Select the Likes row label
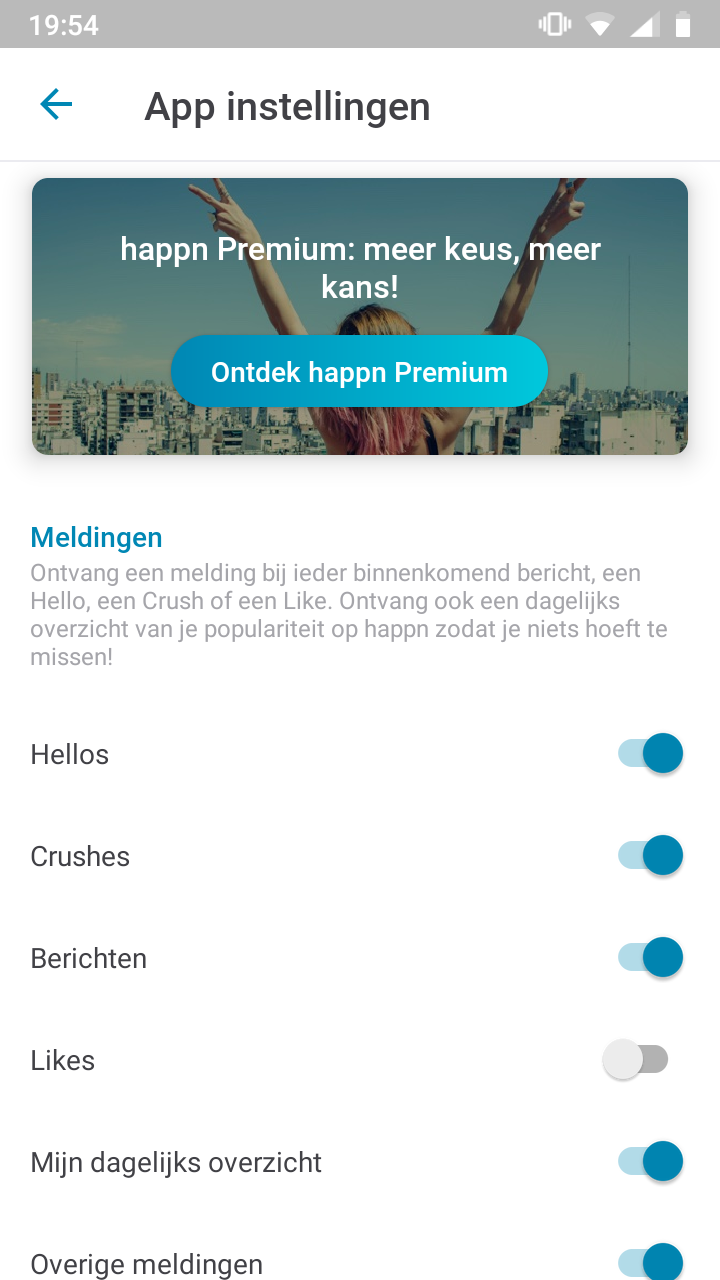 (62, 1059)
